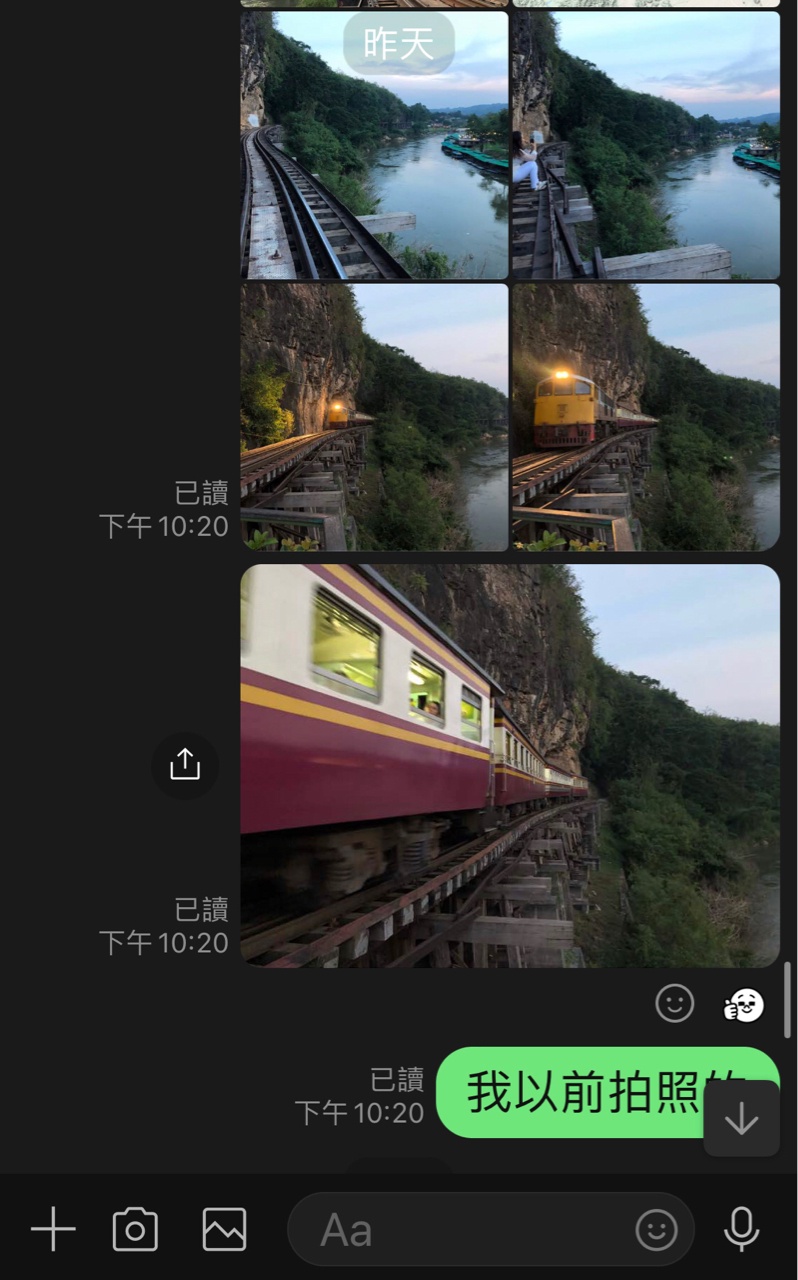Image resolution: width=798 pixels, height=1280 pixels.
Task: Share the large passing train photo
Action: click(x=185, y=765)
